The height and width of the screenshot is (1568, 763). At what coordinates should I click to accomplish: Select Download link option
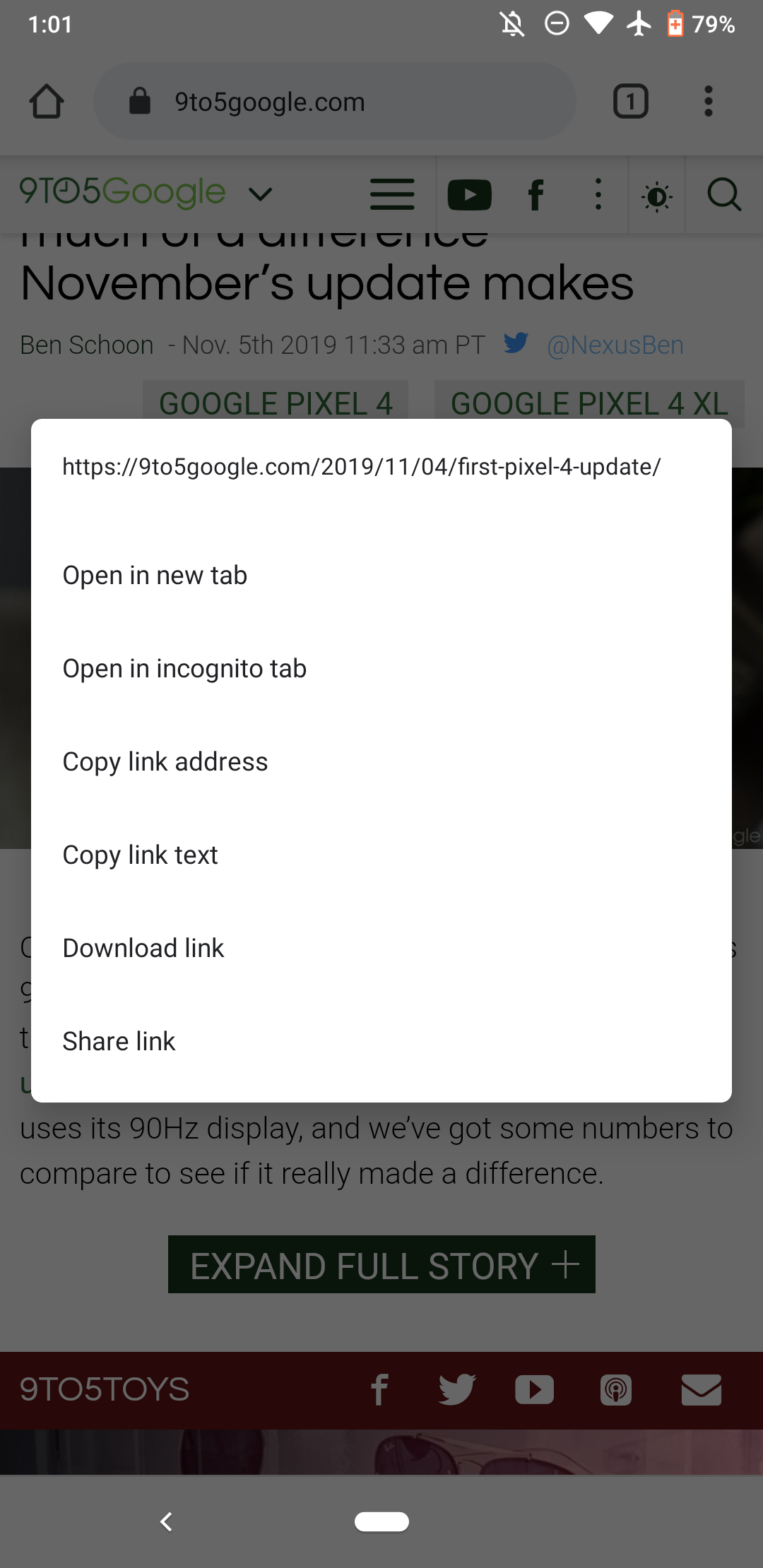pyautogui.click(x=143, y=949)
